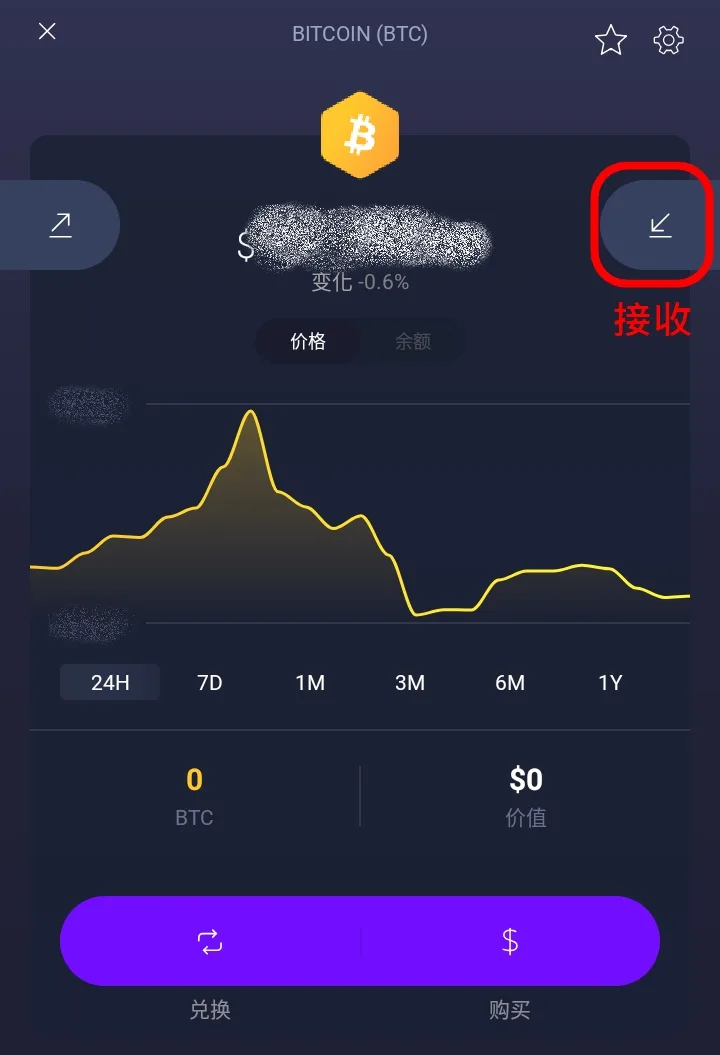Open the settings gear icon

click(668, 40)
